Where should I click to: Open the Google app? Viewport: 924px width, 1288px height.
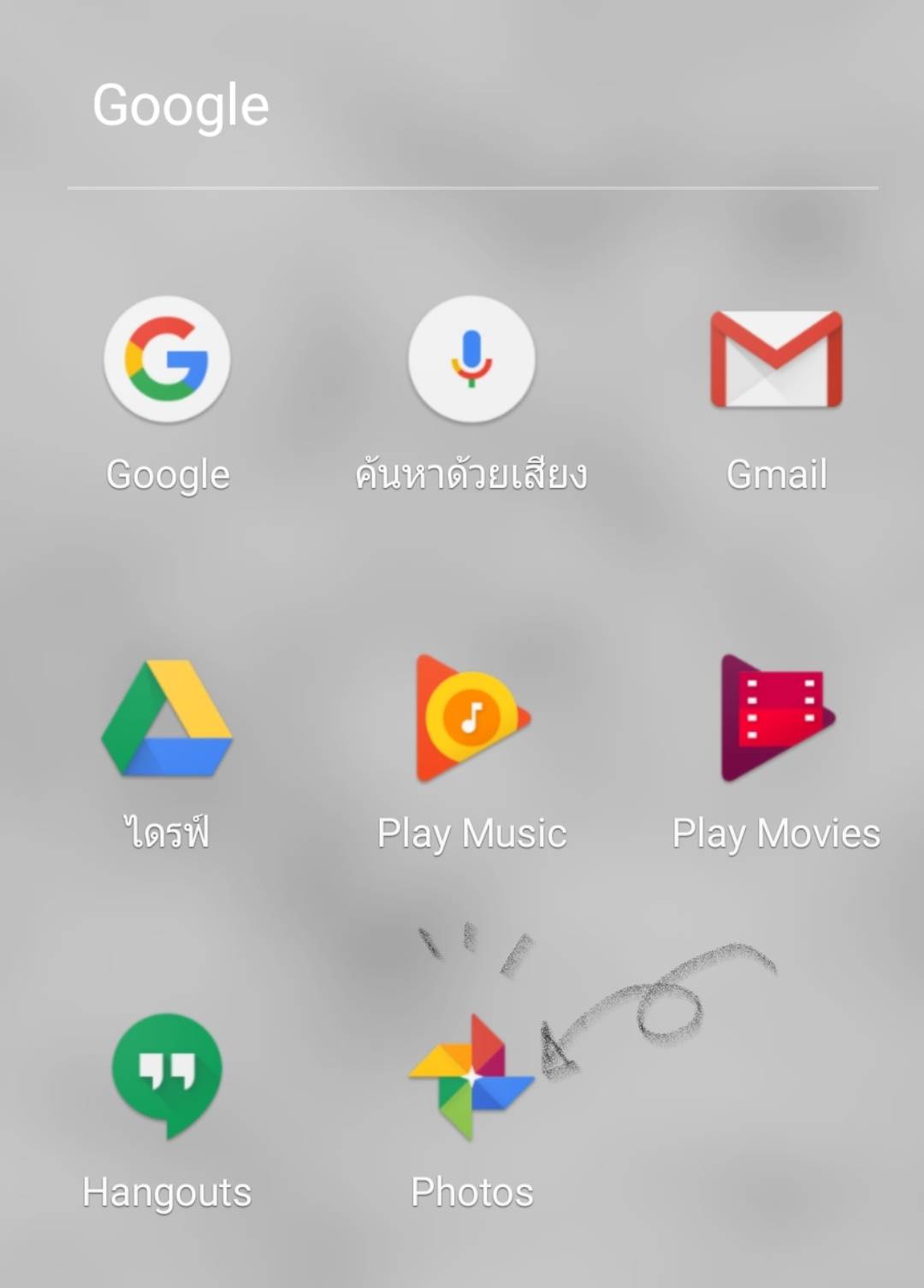(167, 359)
